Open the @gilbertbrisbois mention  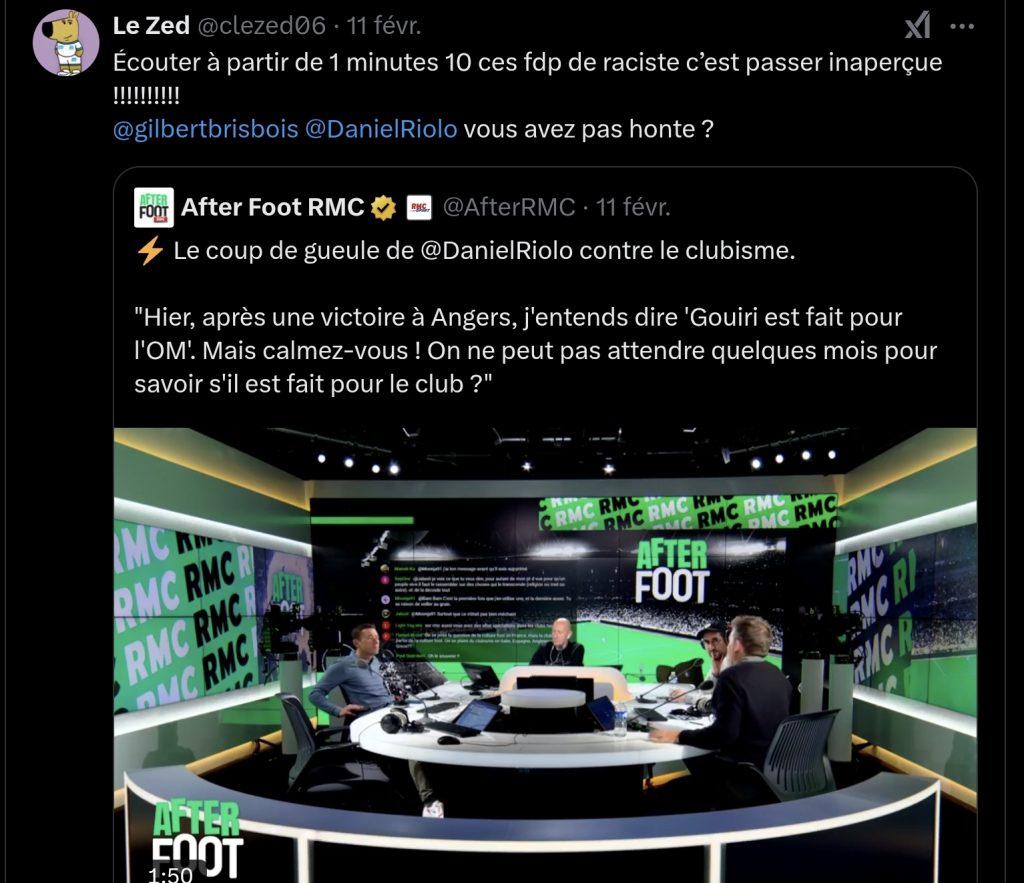(x=206, y=129)
